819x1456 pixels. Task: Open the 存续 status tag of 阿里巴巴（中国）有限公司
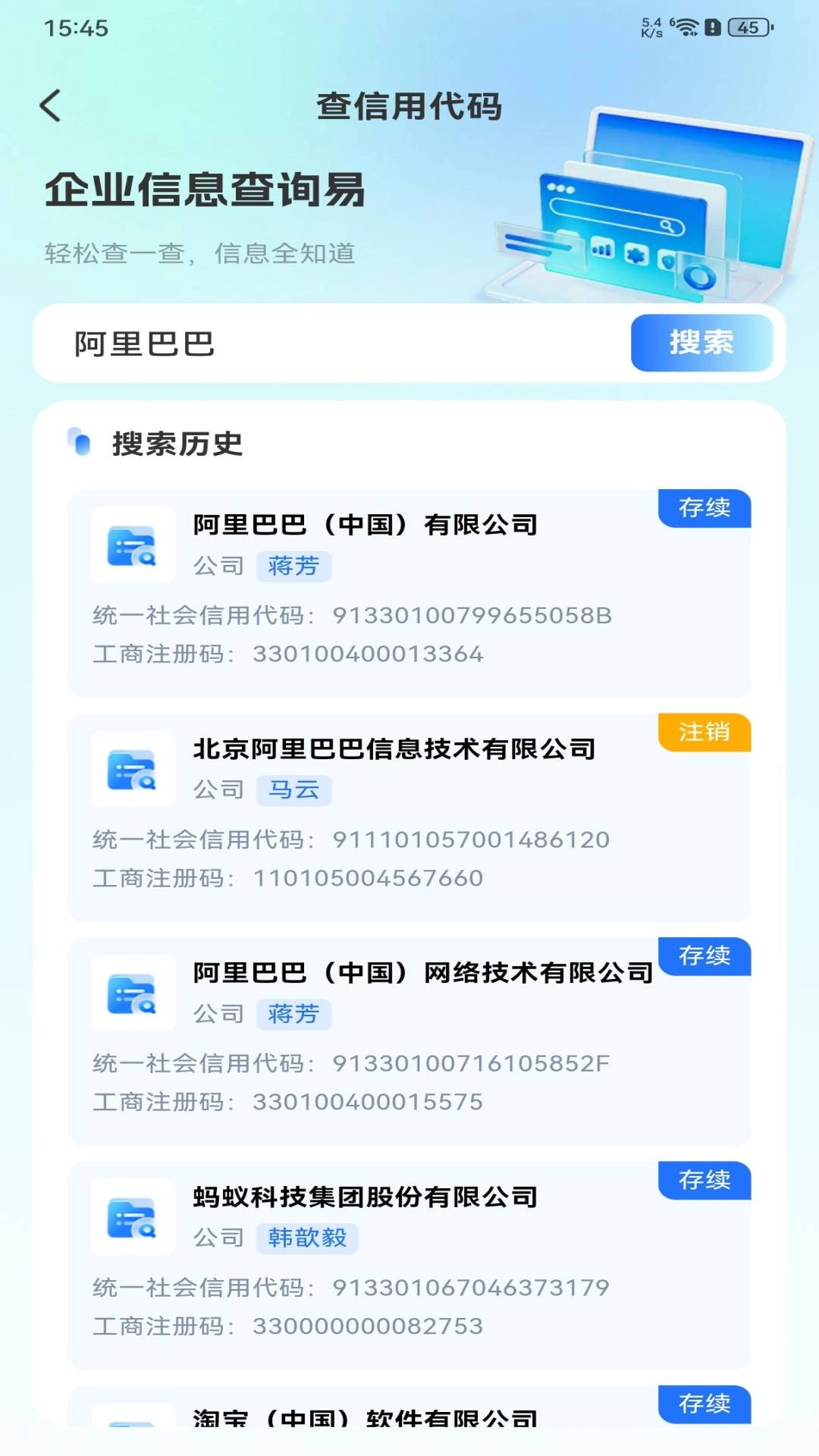(703, 509)
